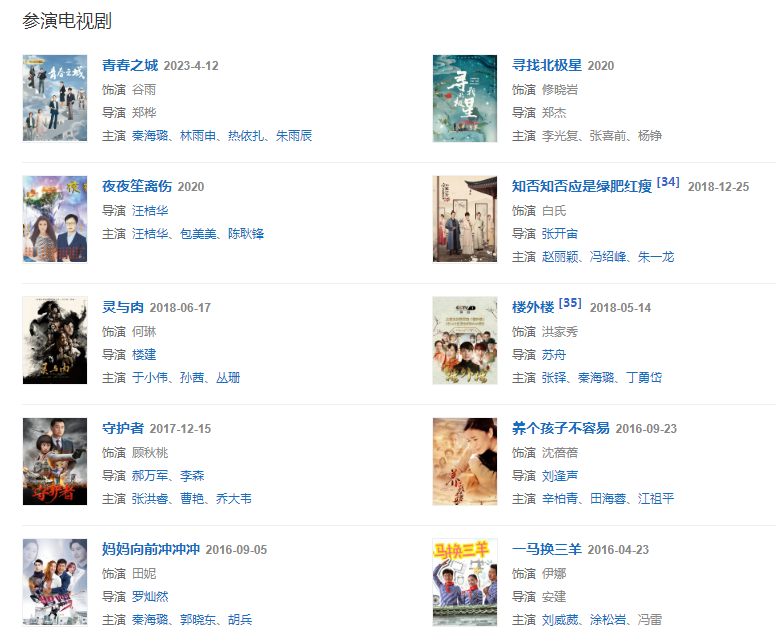Open the 寻找北极星 title link
776x640 pixels.
click(x=546, y=65)
